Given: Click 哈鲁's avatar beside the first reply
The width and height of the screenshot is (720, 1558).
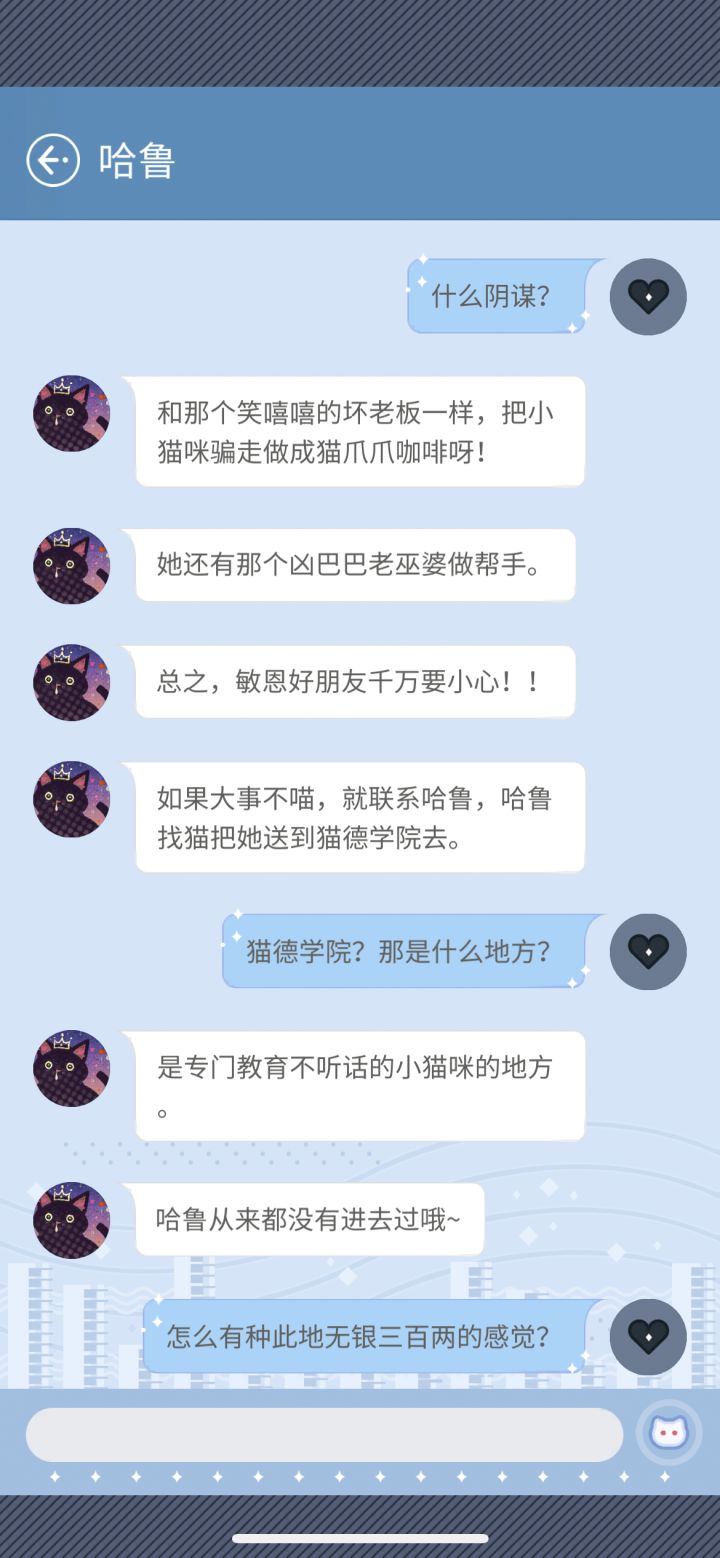Looking at the screenshot, I should pyautogui.click(x=70, y=413).
